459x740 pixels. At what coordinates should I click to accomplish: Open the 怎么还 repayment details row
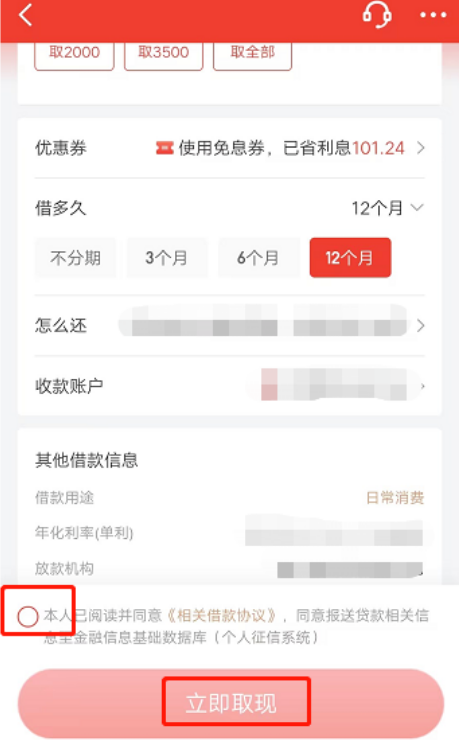[x=230, y=326]
